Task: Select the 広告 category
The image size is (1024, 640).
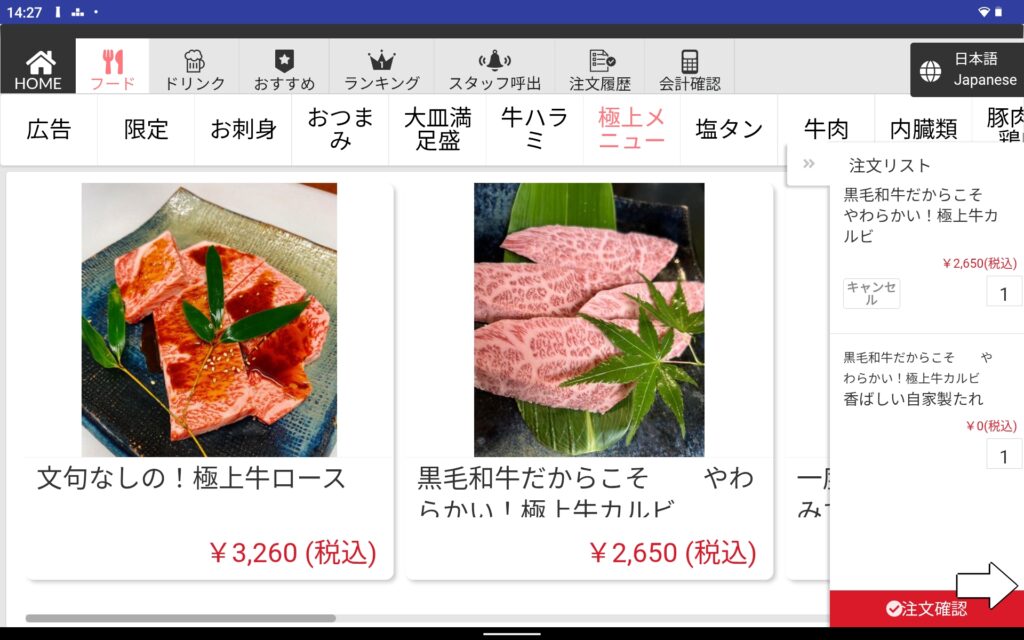Action: [x=48, y=129]
